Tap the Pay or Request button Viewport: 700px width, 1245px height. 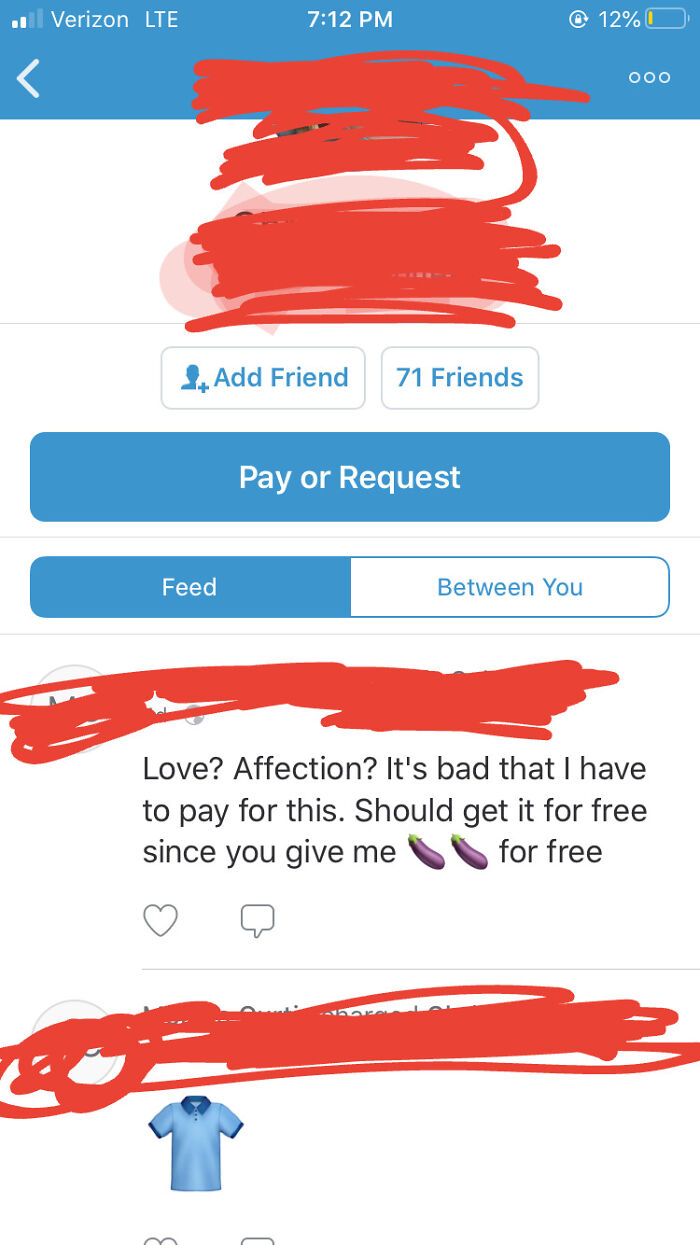(350, 477)
